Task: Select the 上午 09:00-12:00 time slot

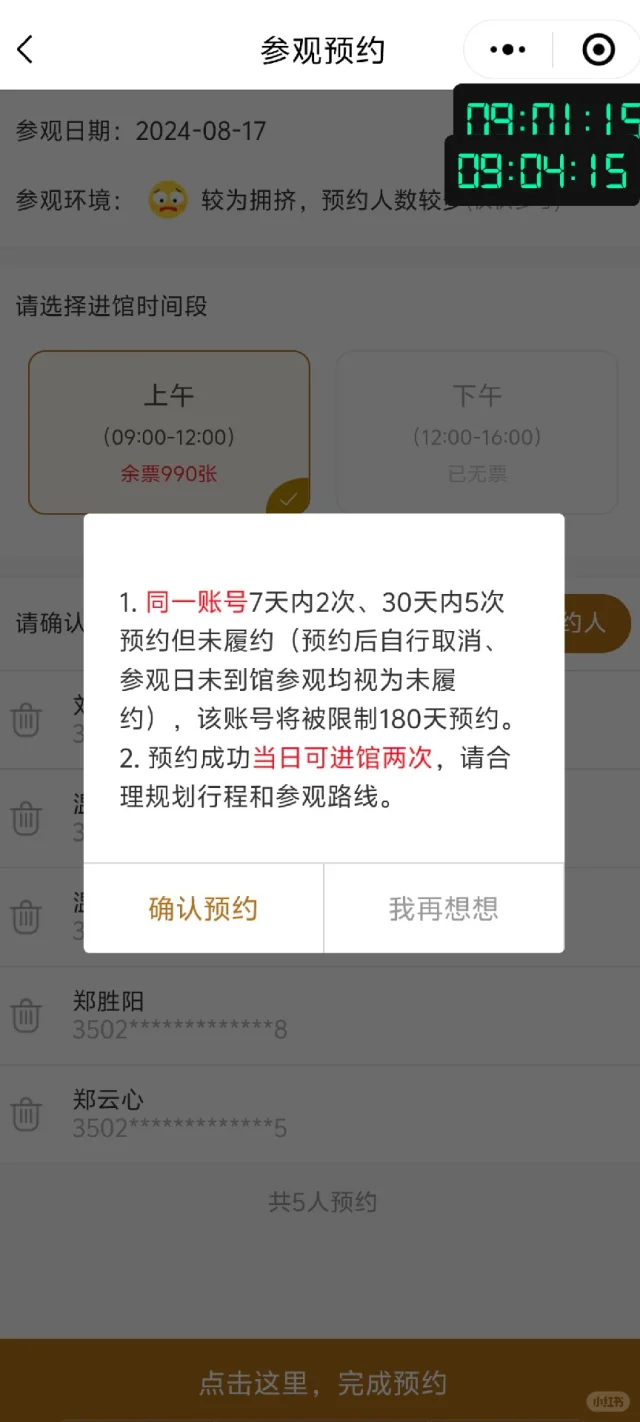Action: [x=168, y=432]
